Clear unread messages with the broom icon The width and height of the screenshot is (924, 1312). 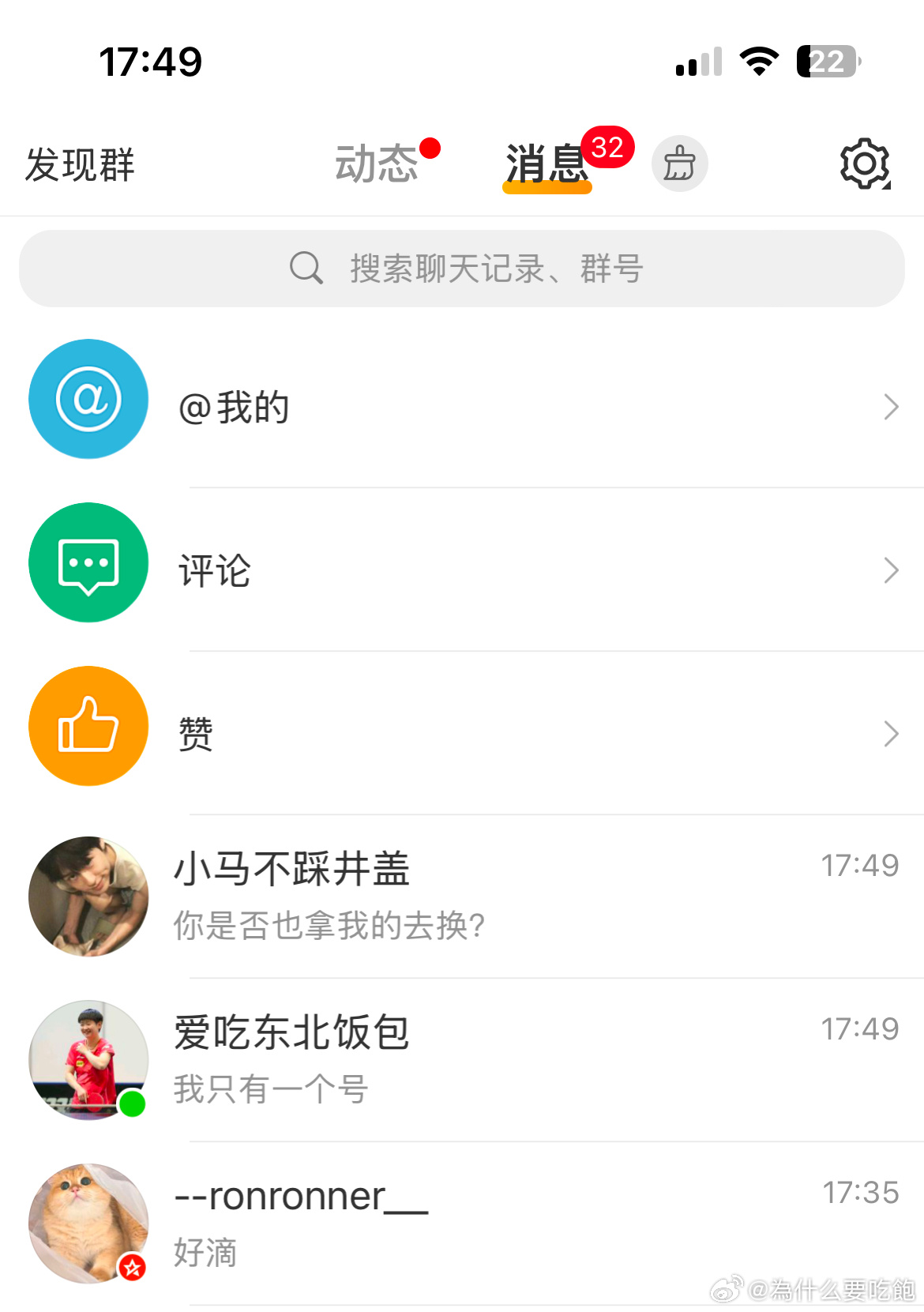point(679,164)
